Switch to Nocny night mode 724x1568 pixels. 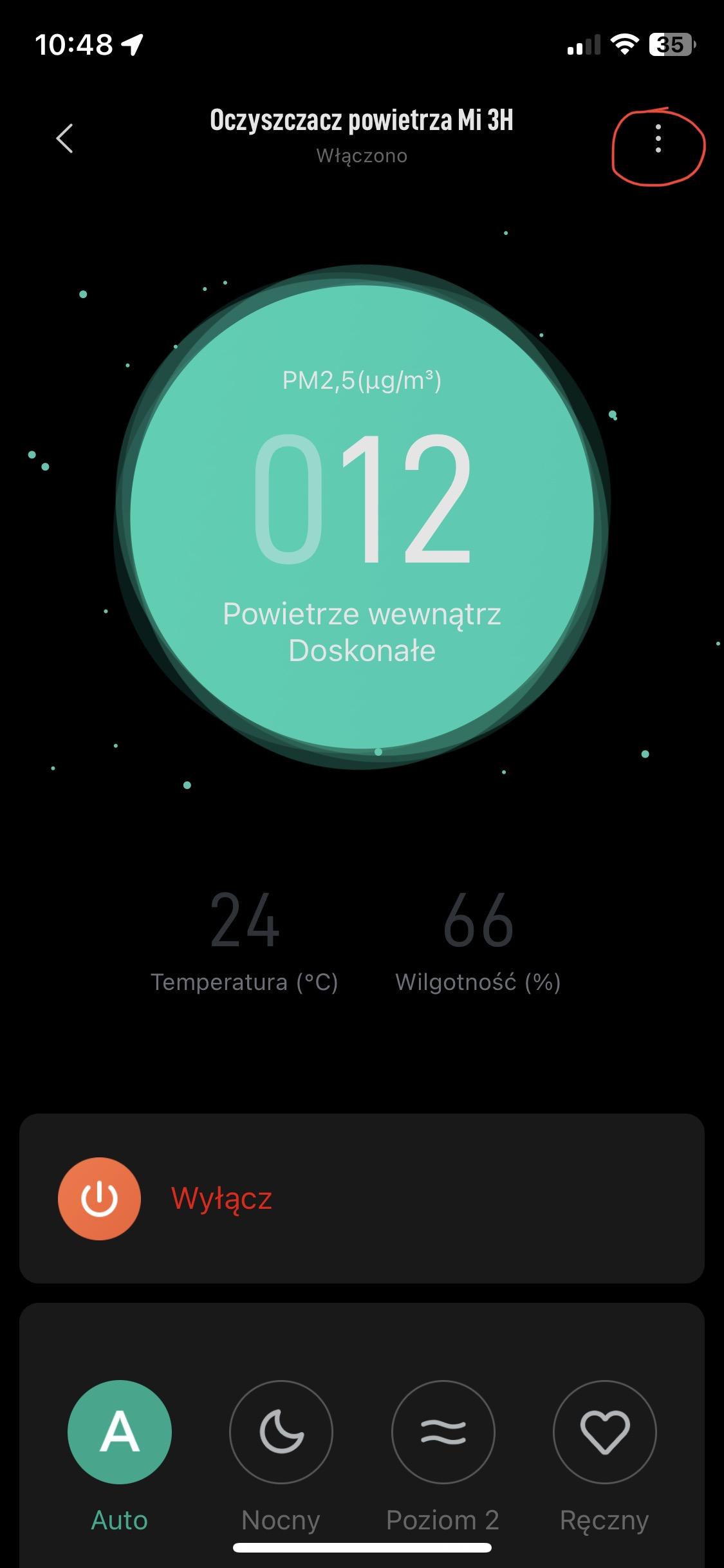(281, 1432)
